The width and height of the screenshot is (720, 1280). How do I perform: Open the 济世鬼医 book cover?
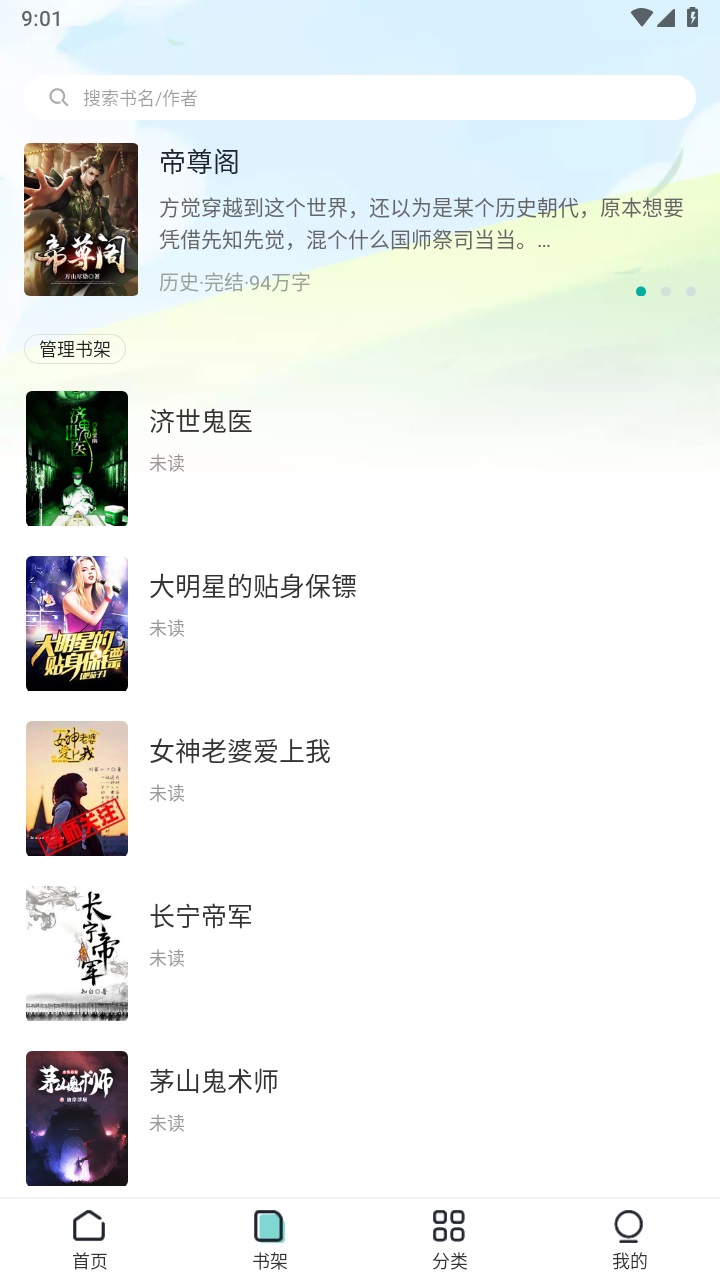pos(77,458)
